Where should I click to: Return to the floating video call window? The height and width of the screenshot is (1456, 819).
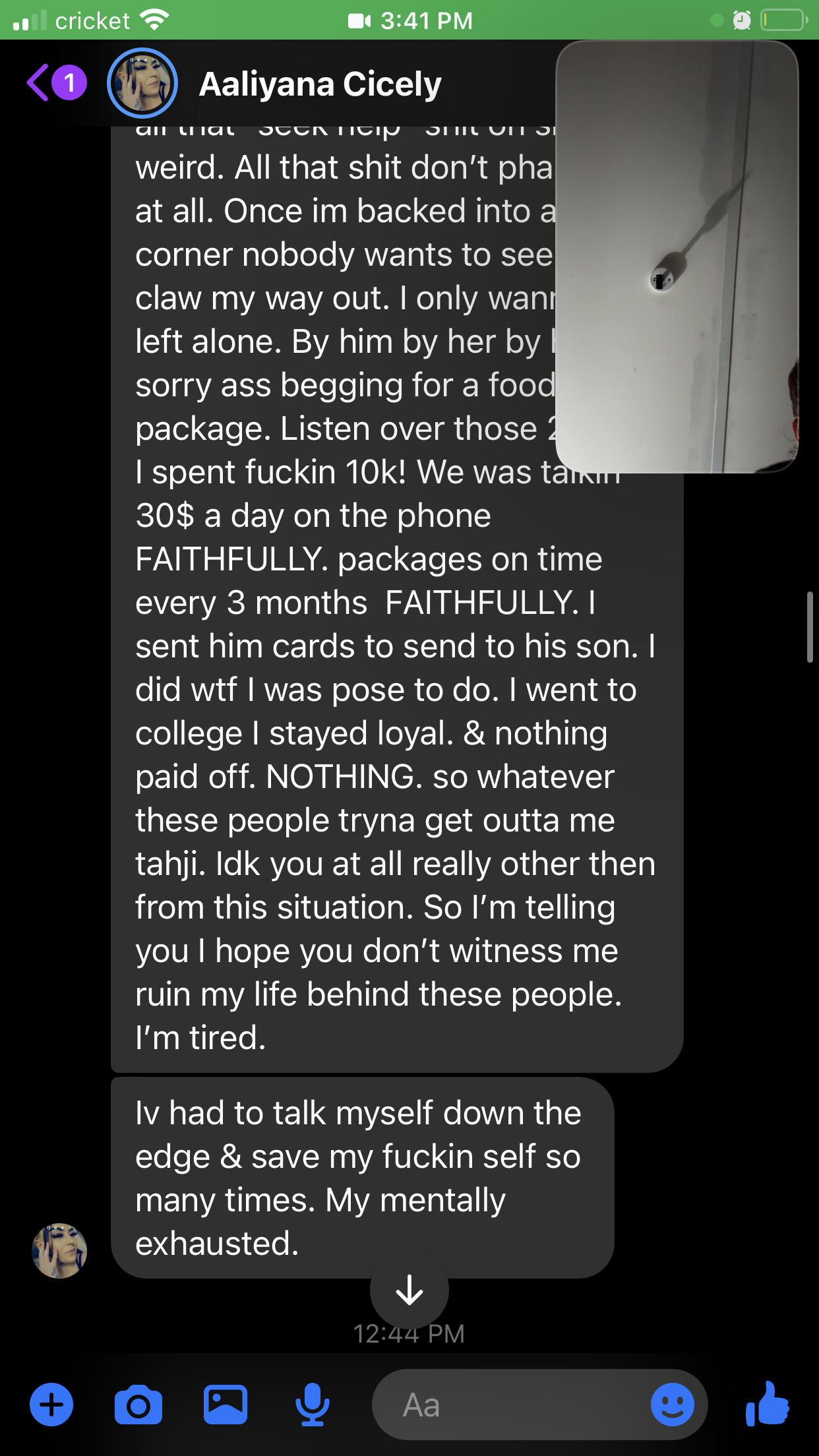677,257
